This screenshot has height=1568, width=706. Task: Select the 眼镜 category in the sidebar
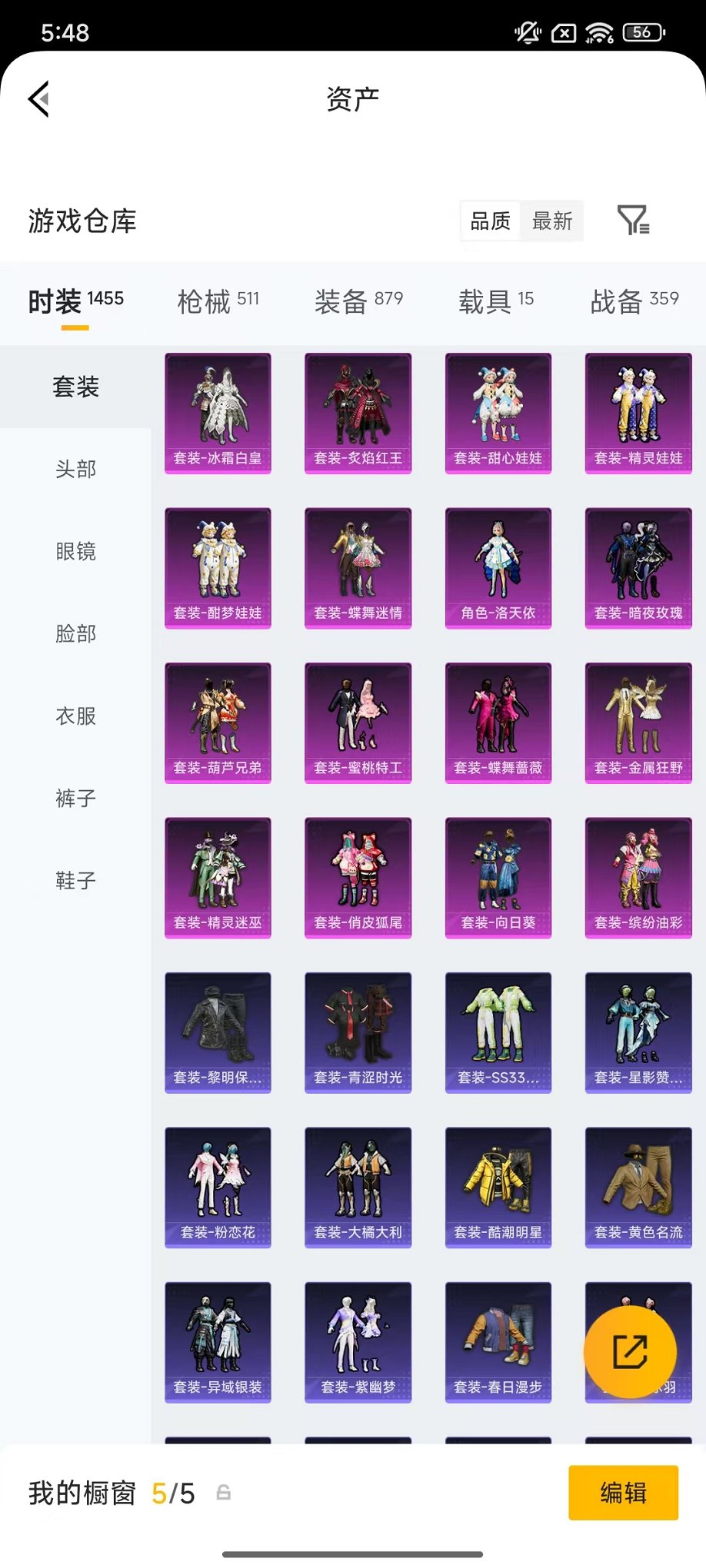click(x=75, y=551)
